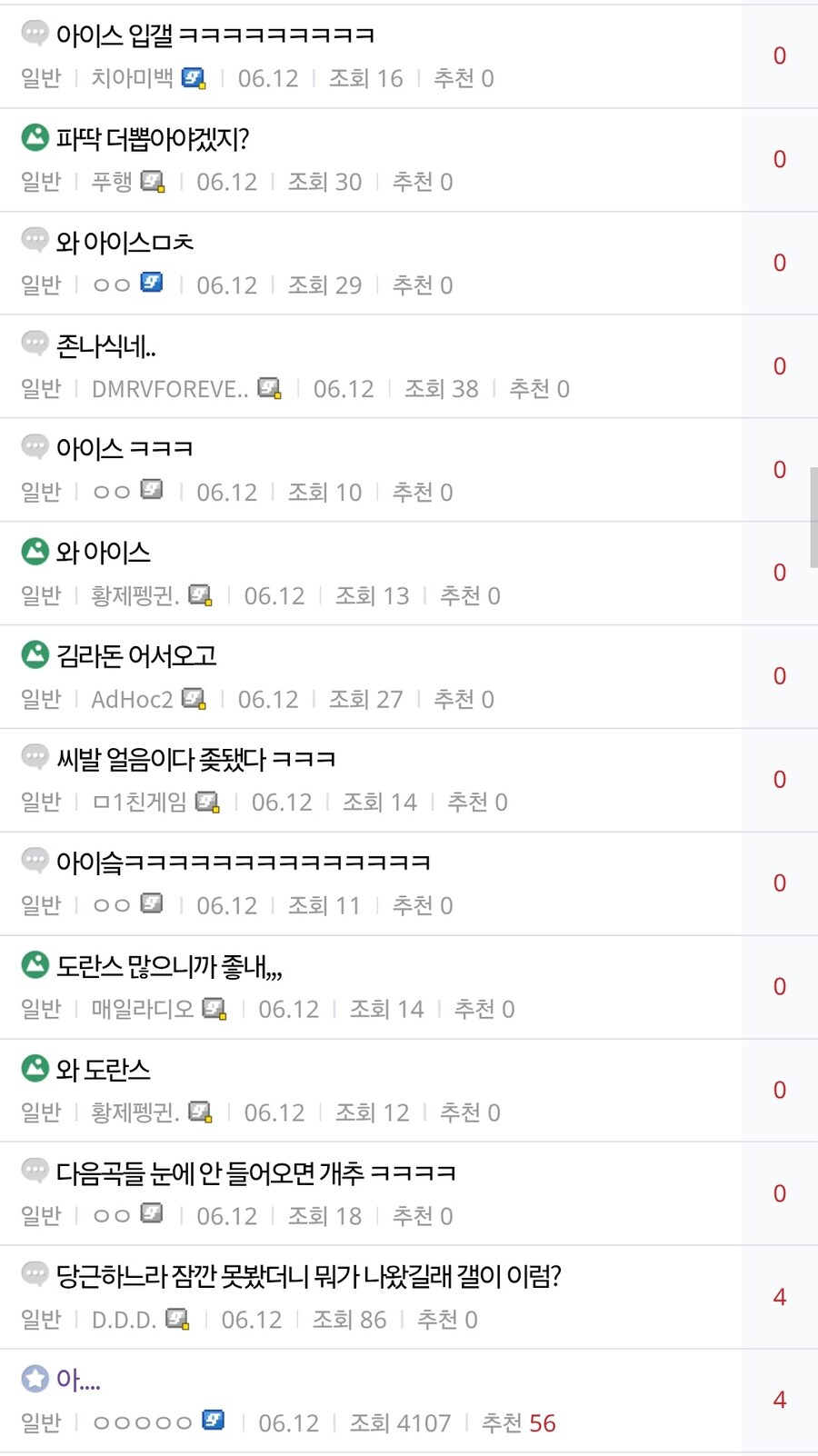This screenshot has height=1456, width=818.
Task: Open the post '다음곡들 눈에 안 들어오면 개추'
Action: point(255,1173)
